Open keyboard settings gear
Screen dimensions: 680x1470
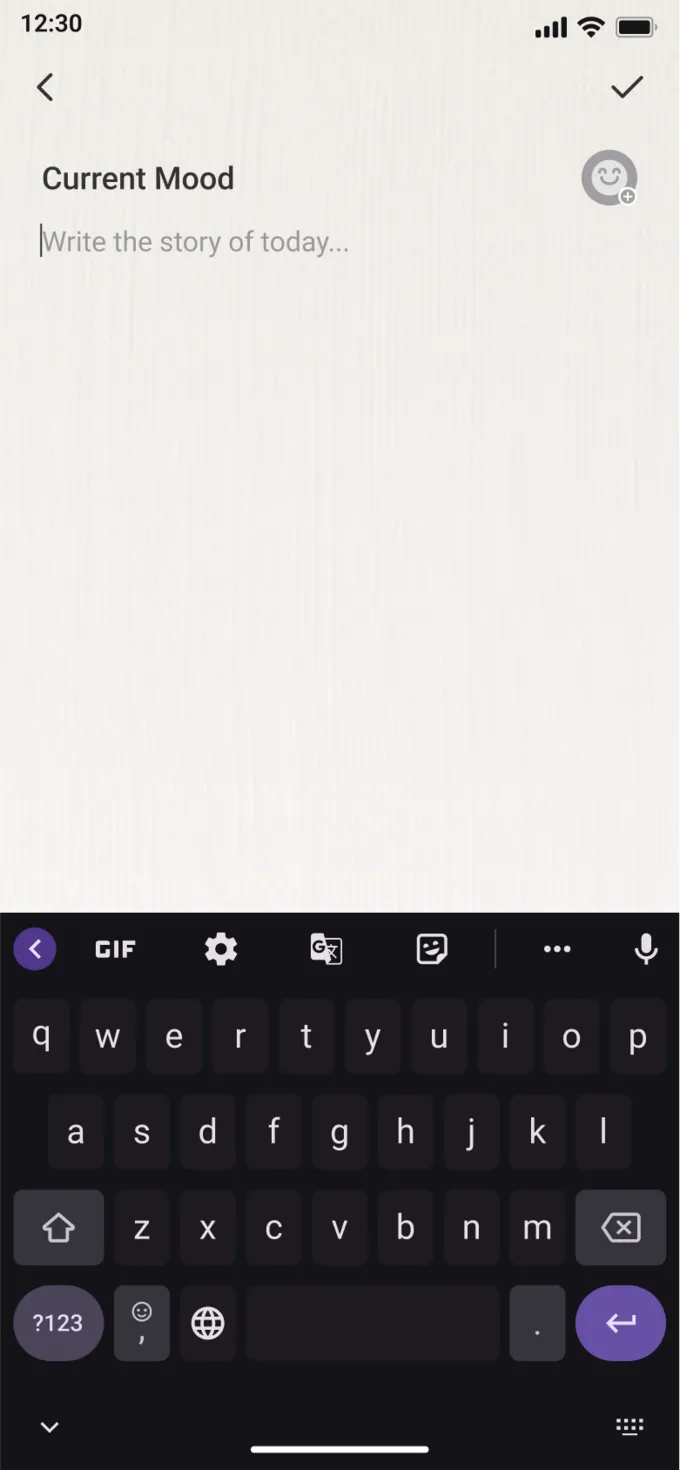[x=221, y=949]
